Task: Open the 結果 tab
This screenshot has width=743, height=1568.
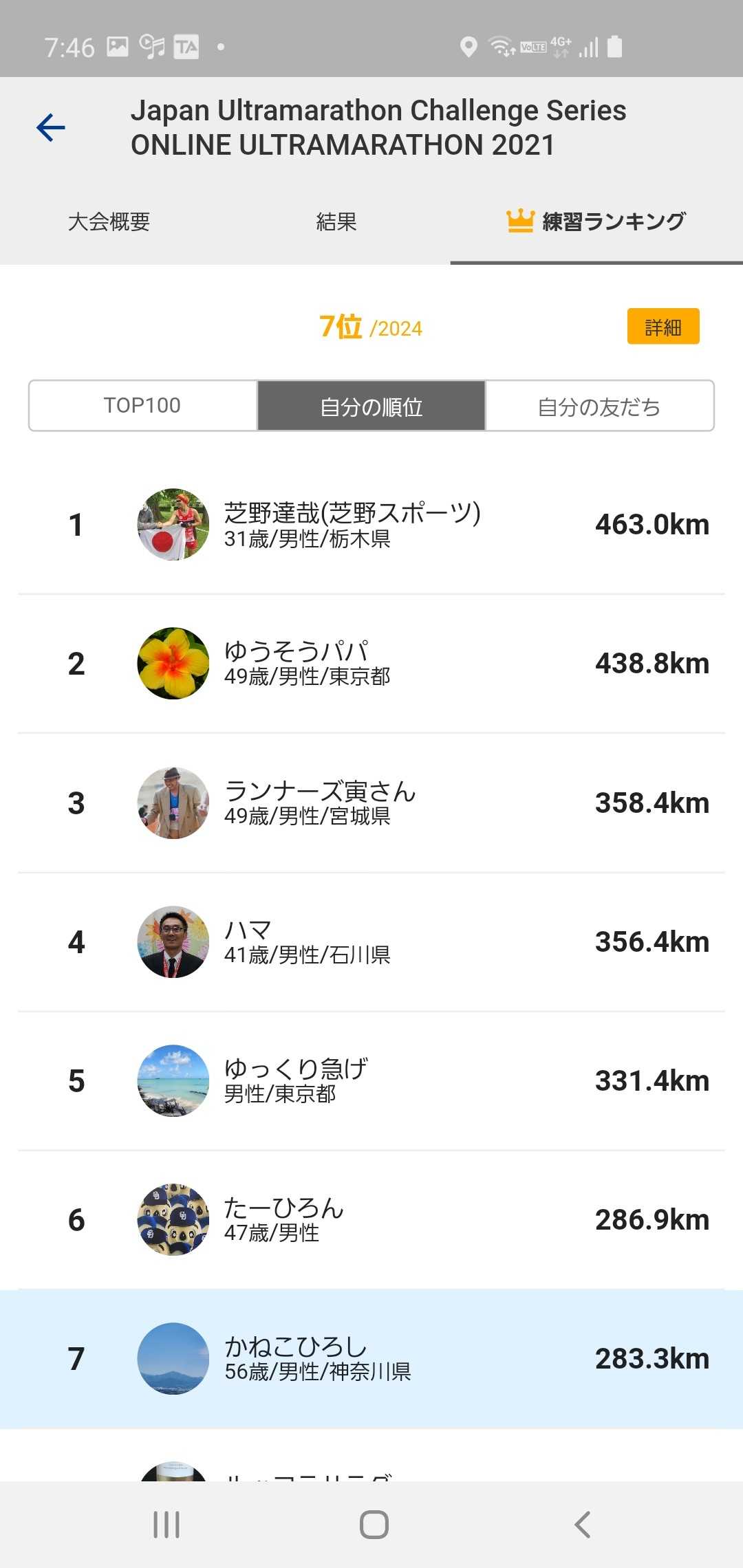Action: pyautogui.click(x=336, y=222)
